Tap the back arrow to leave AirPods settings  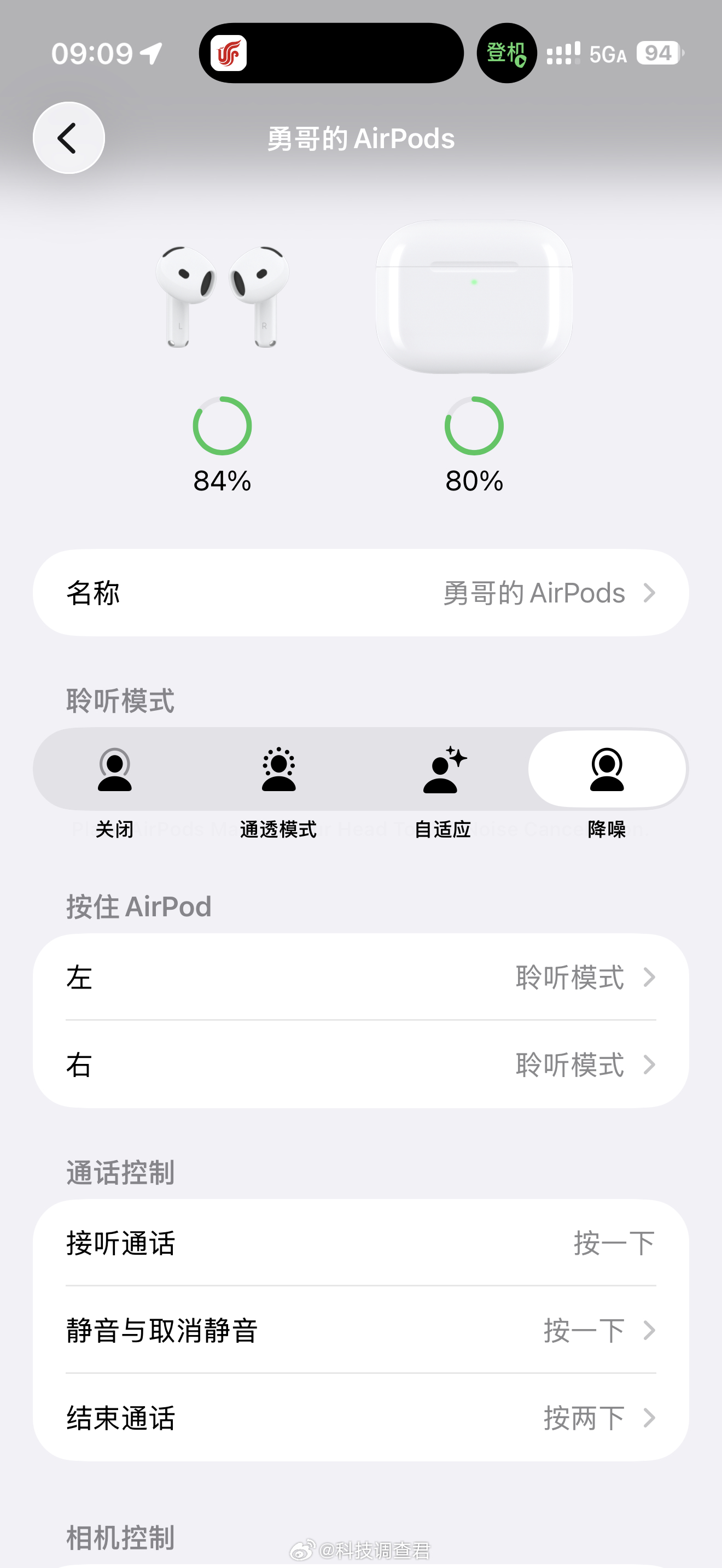click(68, 137)
